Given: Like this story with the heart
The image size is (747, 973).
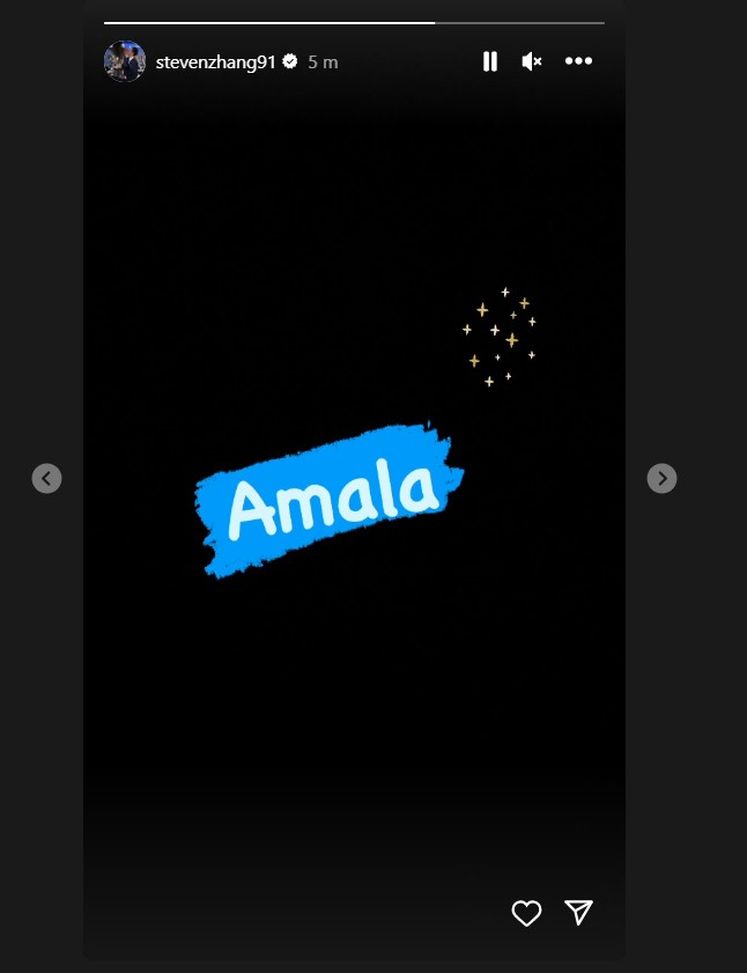Looking at the screenshot, I should (x=526, y=912).
